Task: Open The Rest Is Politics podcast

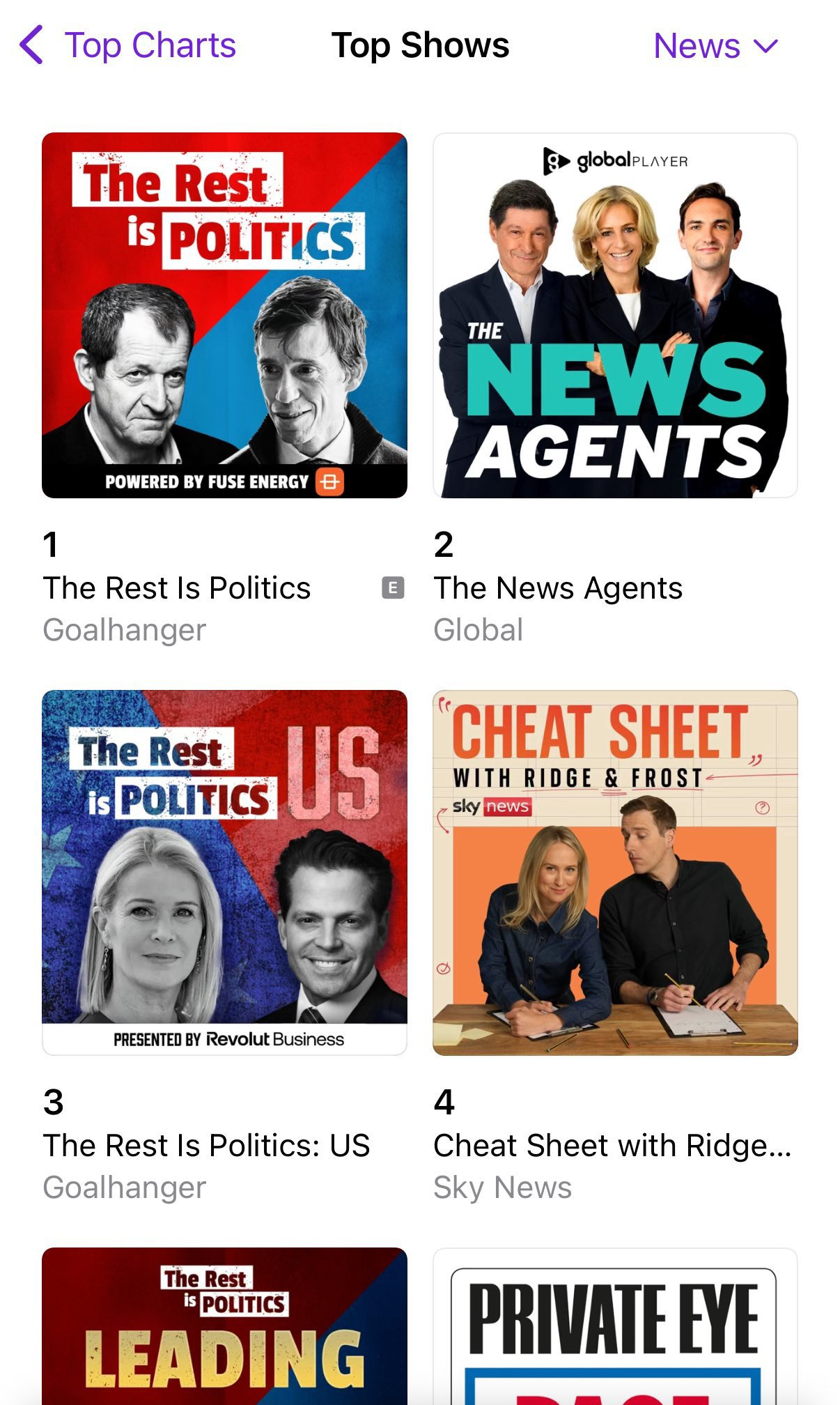Action: coord(224,315)
